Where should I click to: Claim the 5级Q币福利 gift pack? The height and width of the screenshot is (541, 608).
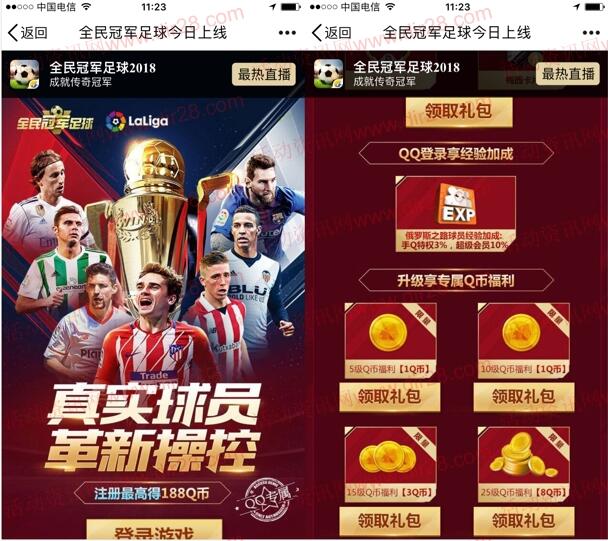tap(392, 396)
